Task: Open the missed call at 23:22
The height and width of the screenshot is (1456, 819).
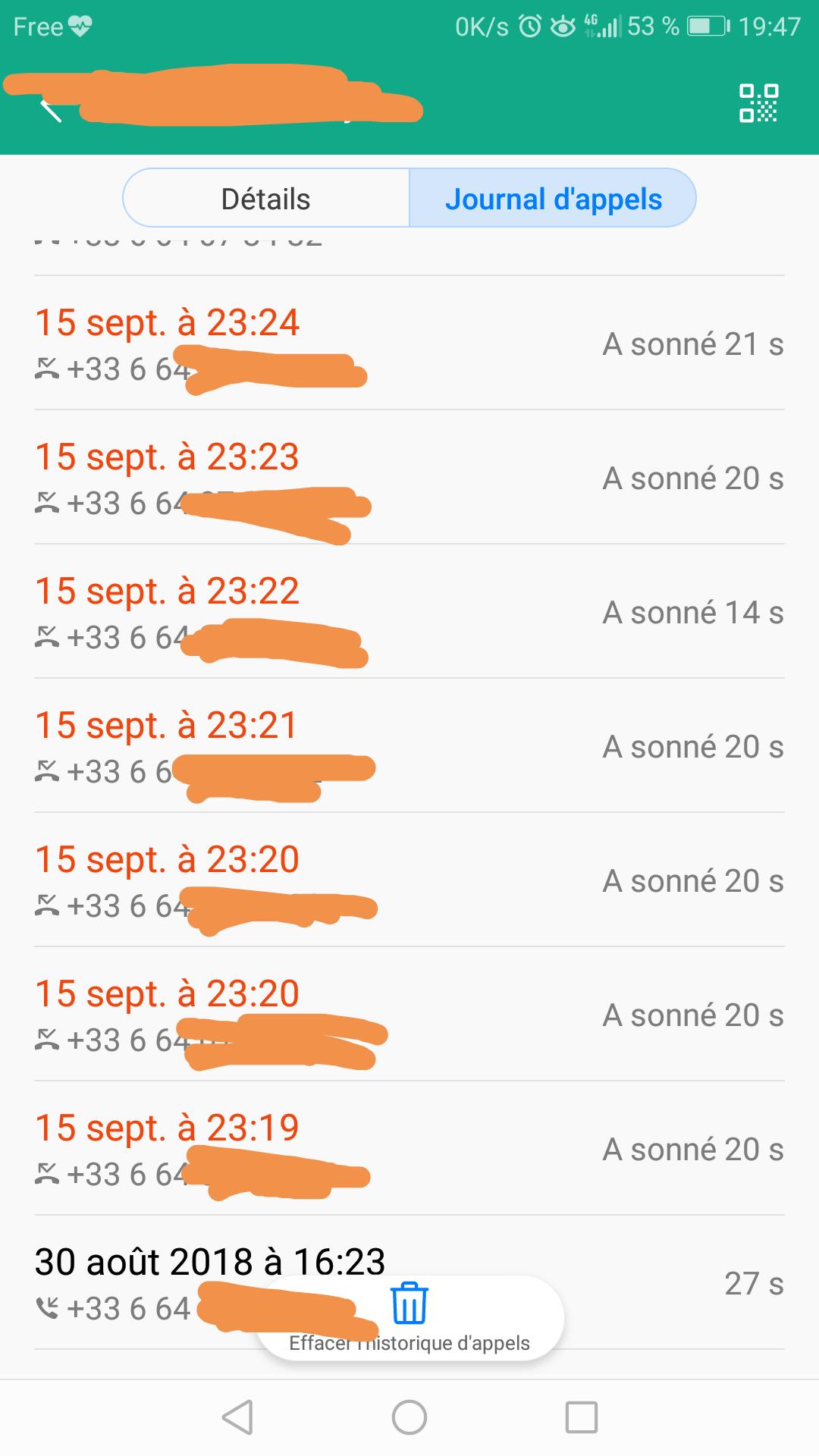Action: [409, 612]
